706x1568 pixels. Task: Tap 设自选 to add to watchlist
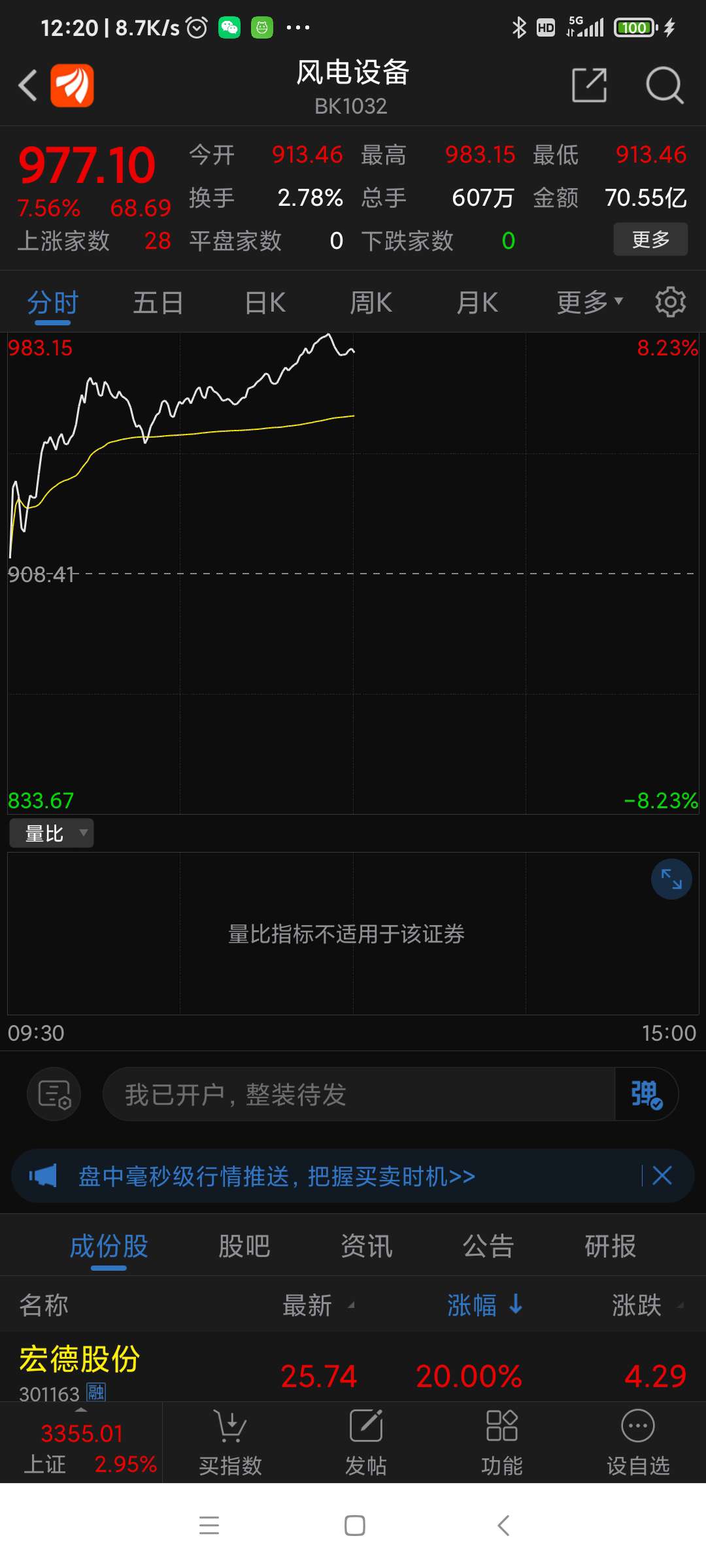click(x=638, y=1443)
